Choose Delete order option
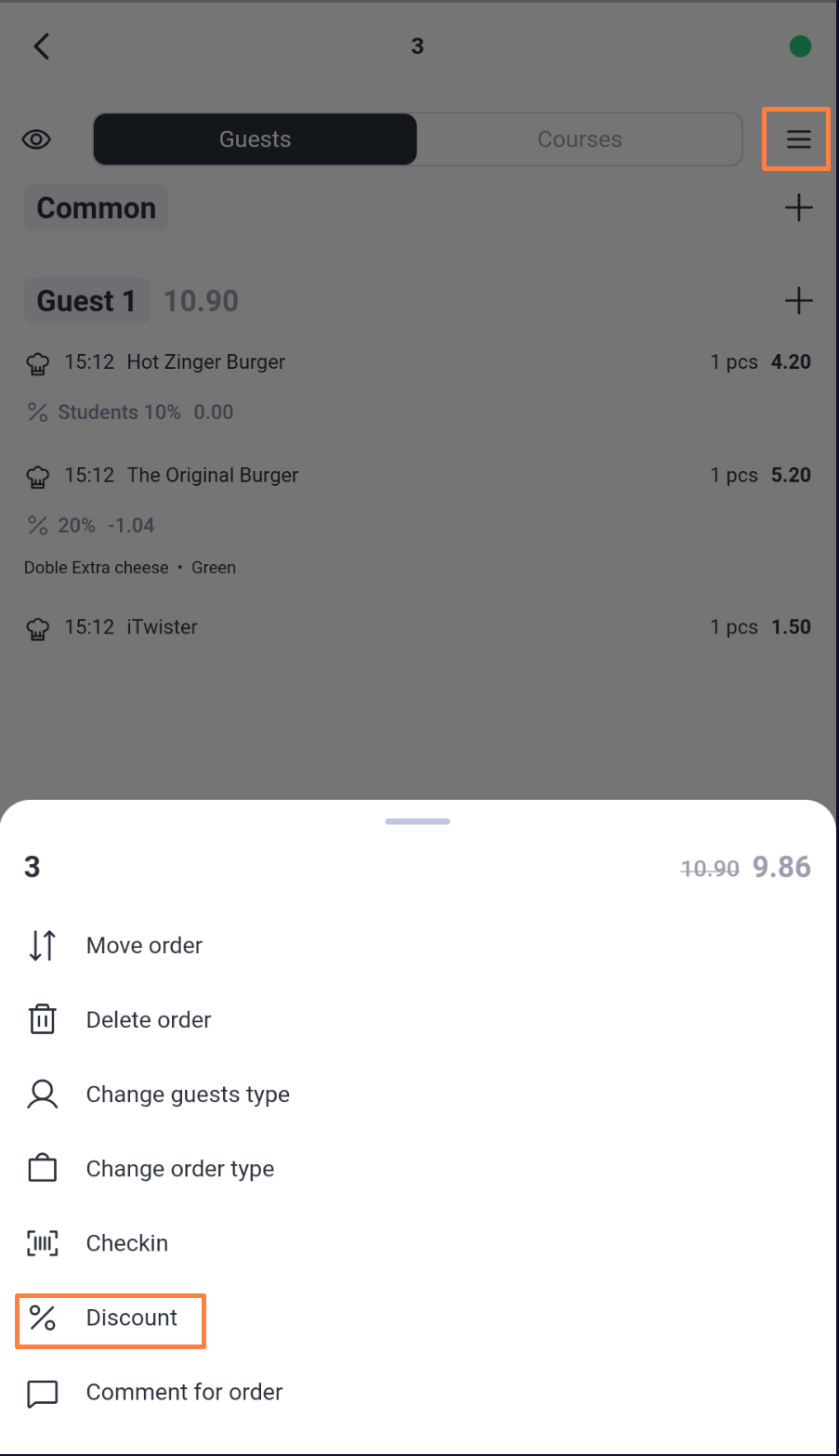This screenshot has height=1456, width=839. [418, 1019]
